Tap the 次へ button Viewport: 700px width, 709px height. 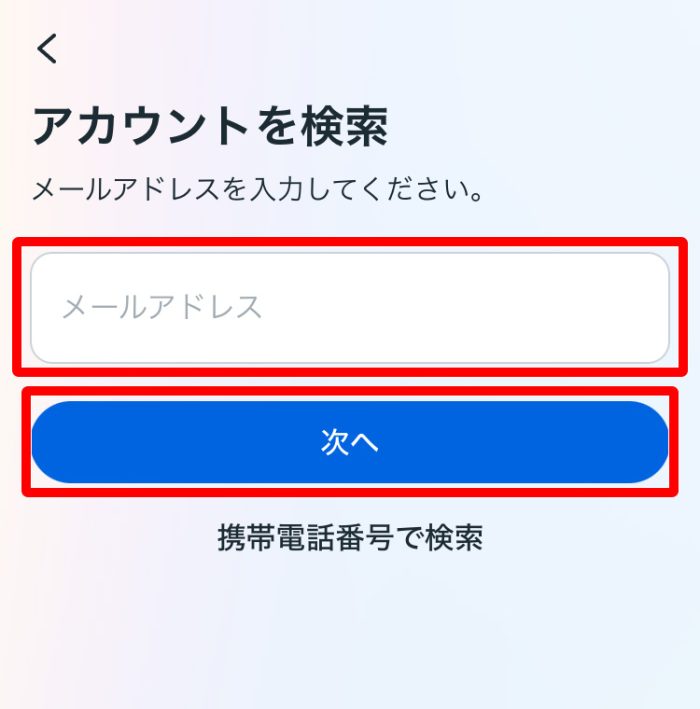click(349, 443)
